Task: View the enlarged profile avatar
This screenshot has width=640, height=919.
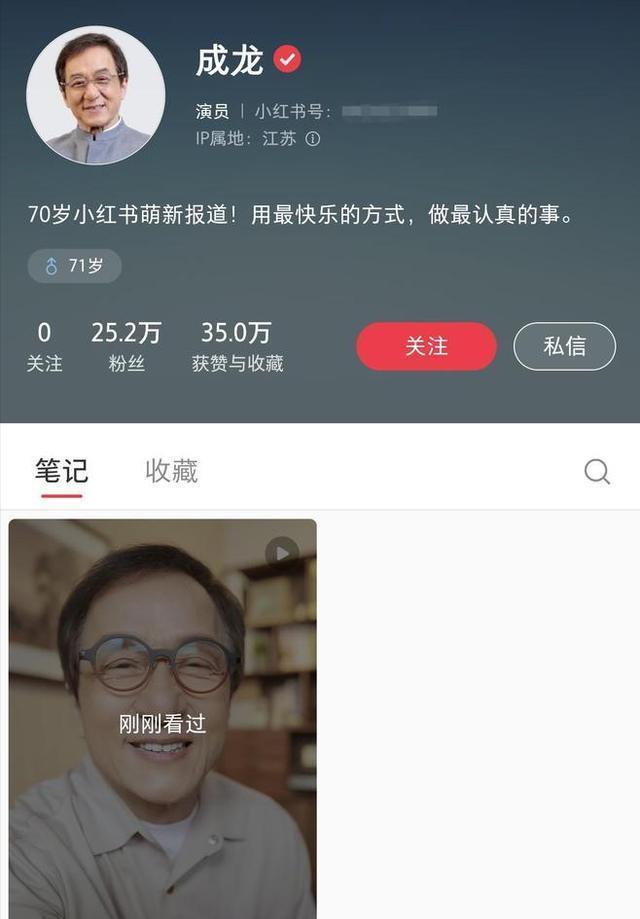Action: click(x=96, y=96)
